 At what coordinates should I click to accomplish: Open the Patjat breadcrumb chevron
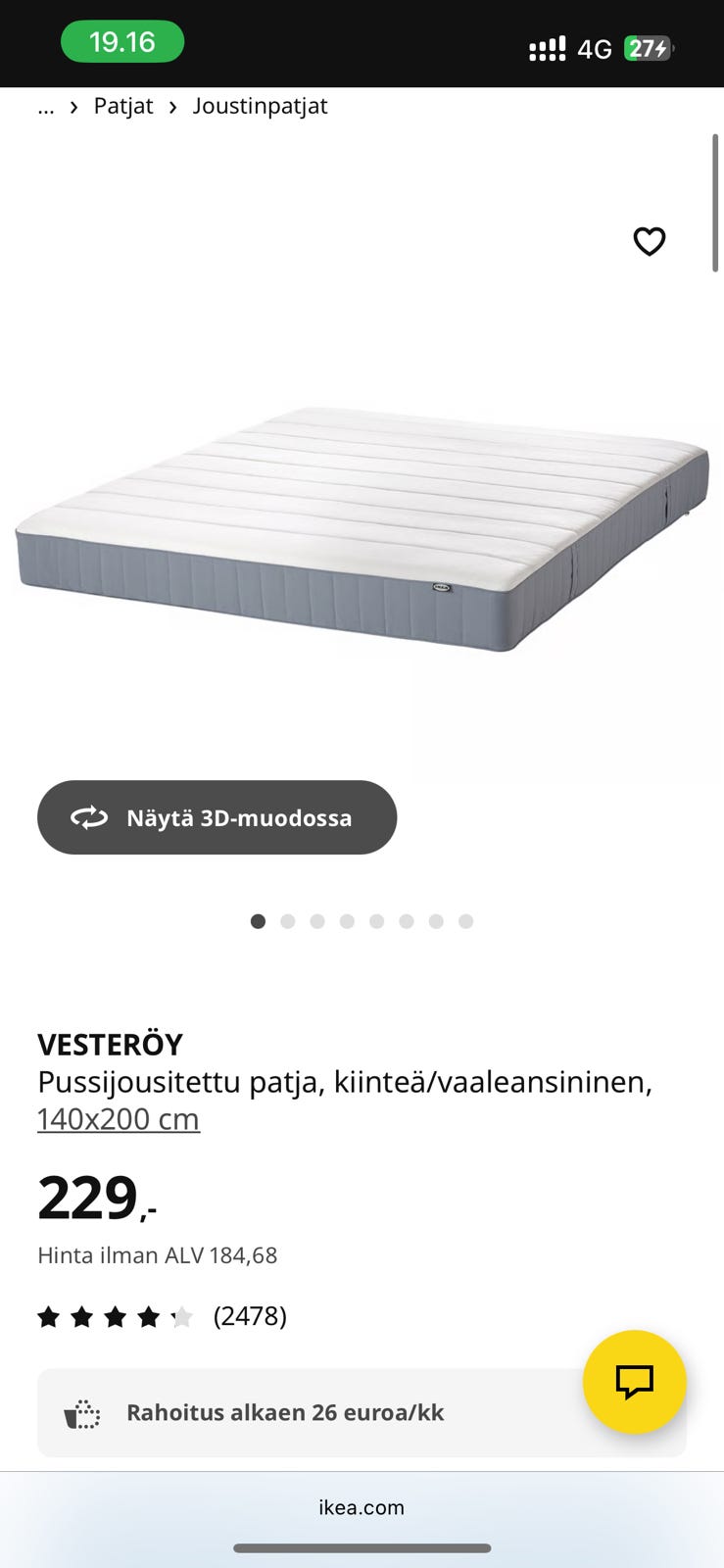(72, 106)
